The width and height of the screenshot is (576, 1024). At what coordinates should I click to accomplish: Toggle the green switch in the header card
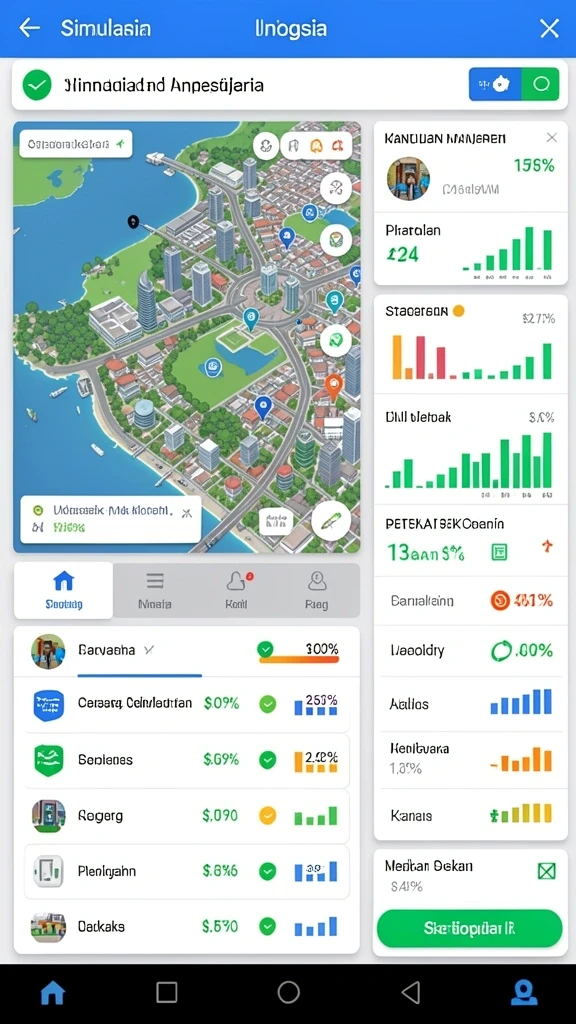[541, 84]
